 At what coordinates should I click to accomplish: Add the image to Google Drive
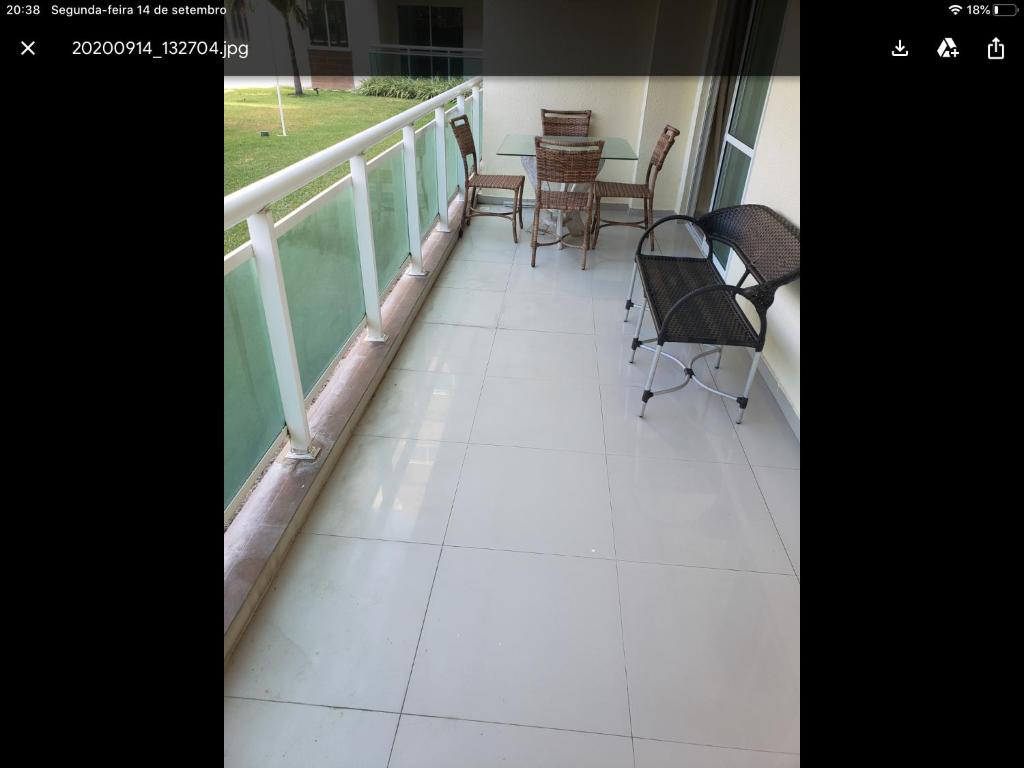947,48
